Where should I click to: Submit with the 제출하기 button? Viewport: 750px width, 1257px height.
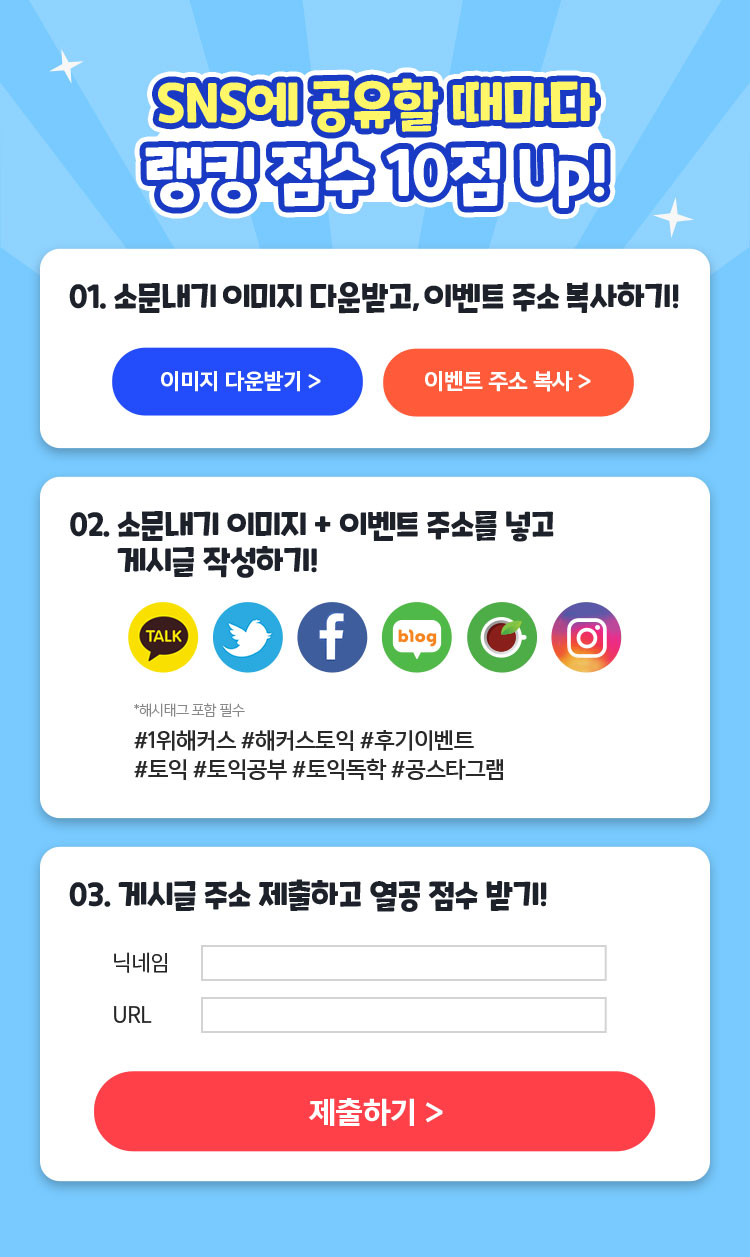[x=374, y=1111]
